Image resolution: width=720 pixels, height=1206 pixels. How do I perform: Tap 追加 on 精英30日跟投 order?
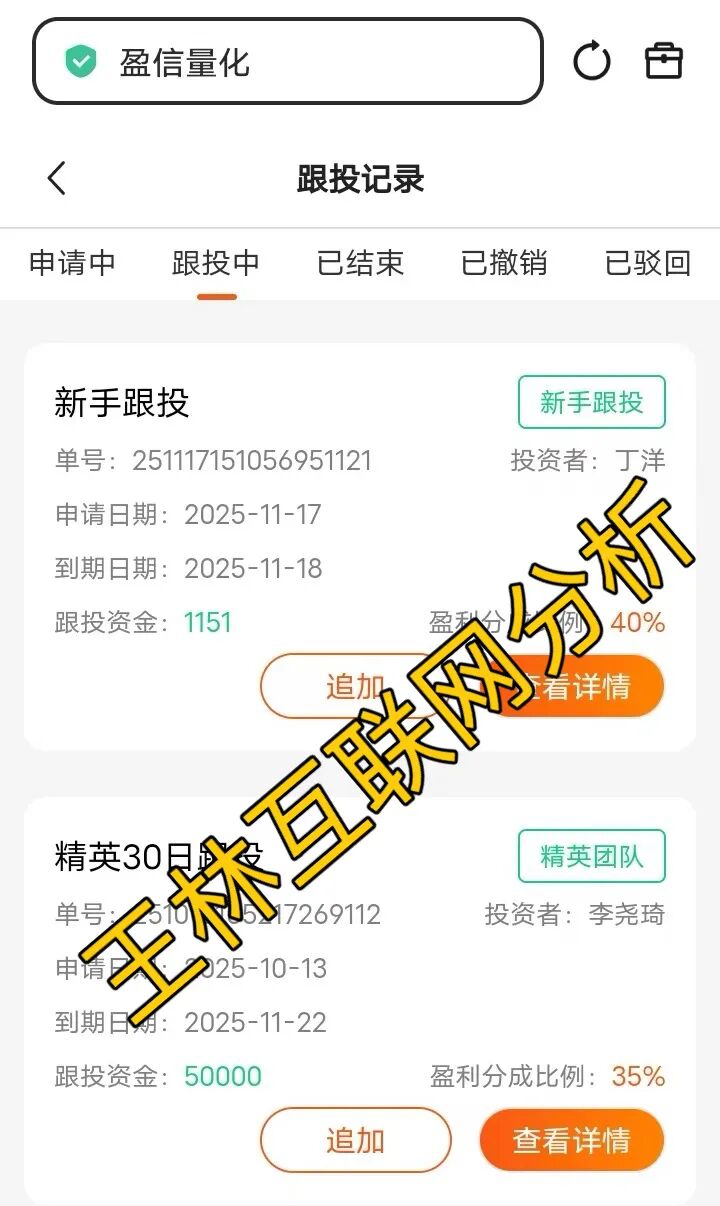tap(355, 1140)
